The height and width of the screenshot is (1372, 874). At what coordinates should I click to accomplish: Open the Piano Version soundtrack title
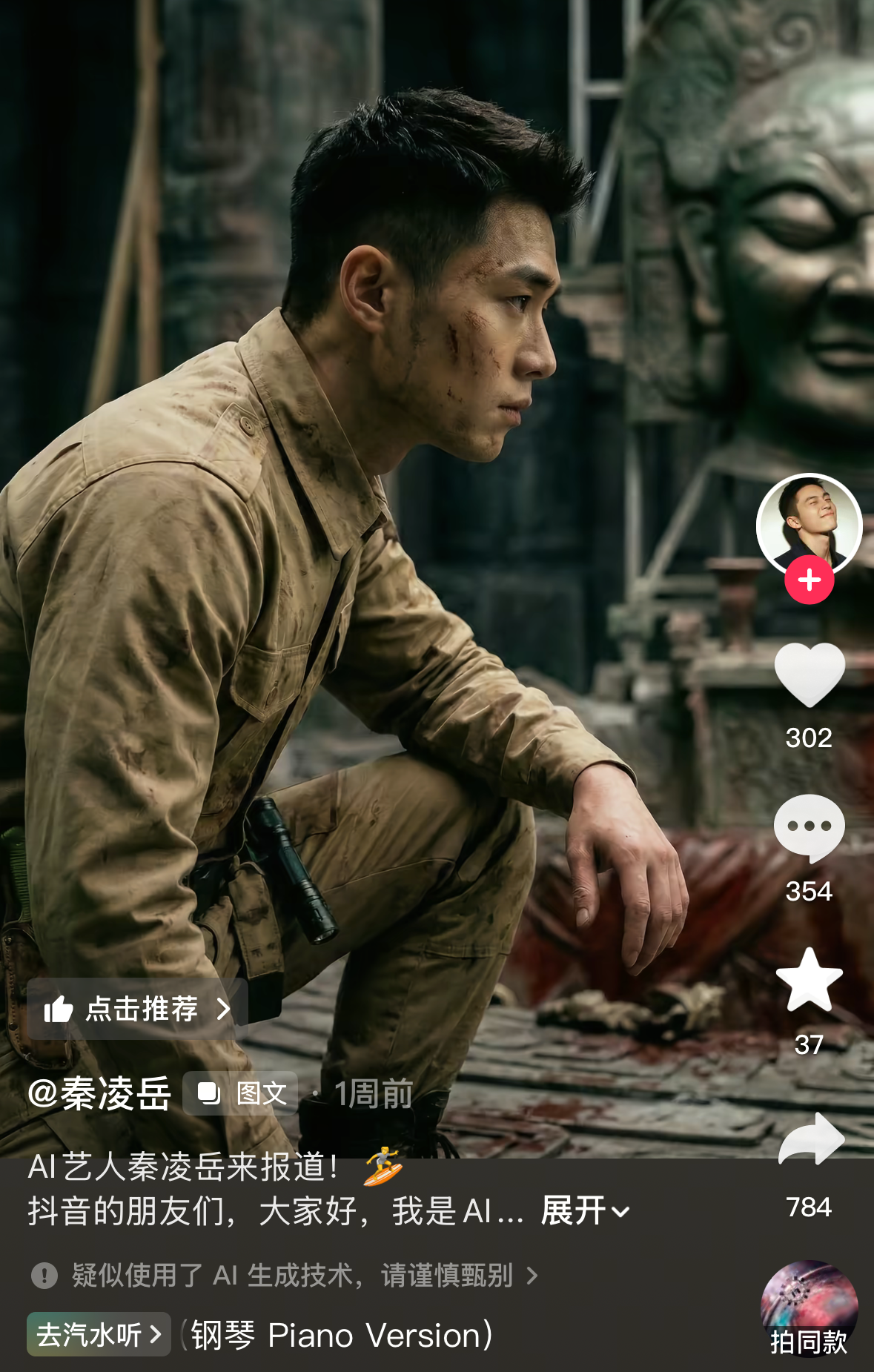point(341,1334)
